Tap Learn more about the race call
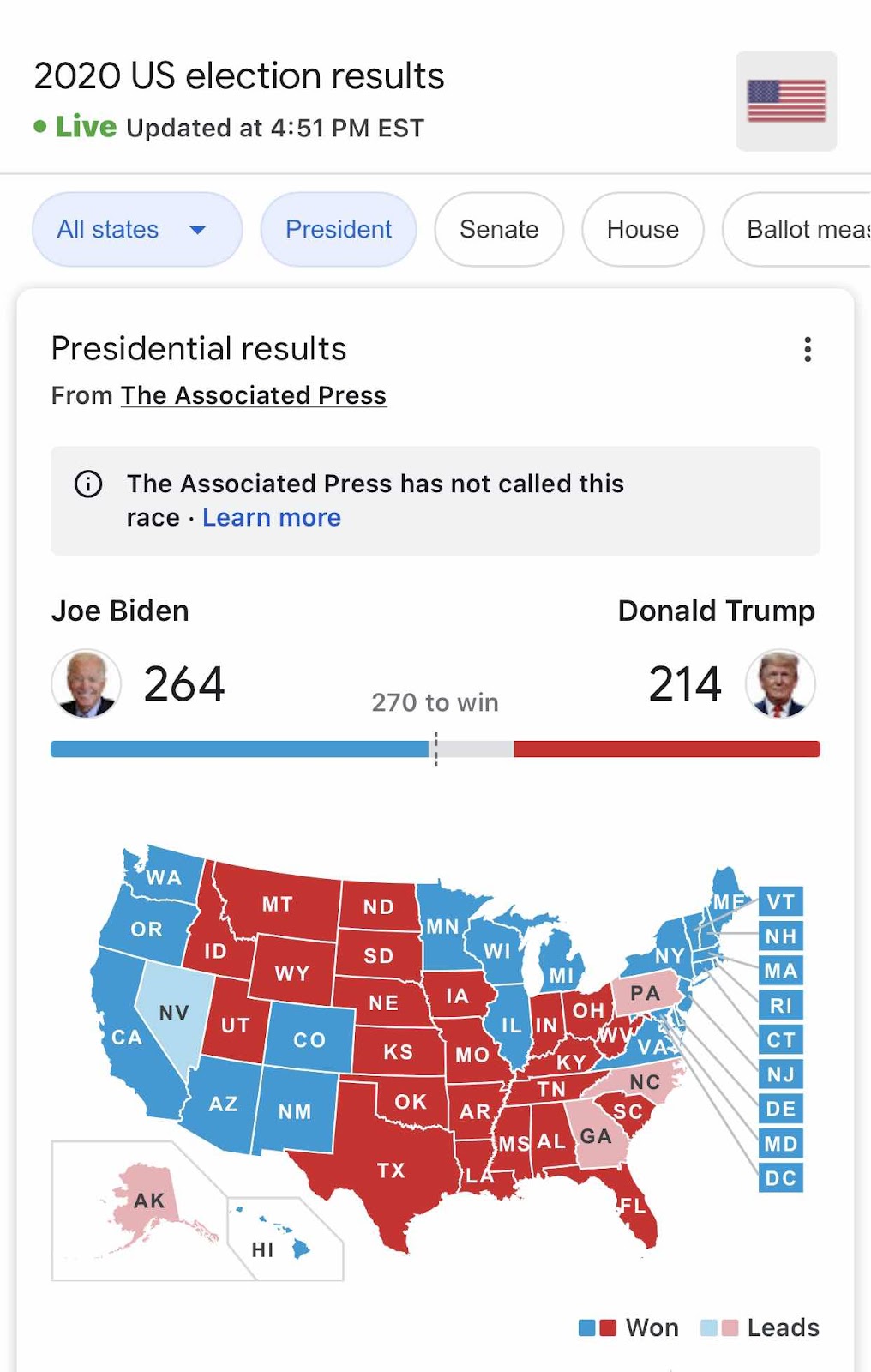Viewport: 871px width, 1372px height. [271, 518]
